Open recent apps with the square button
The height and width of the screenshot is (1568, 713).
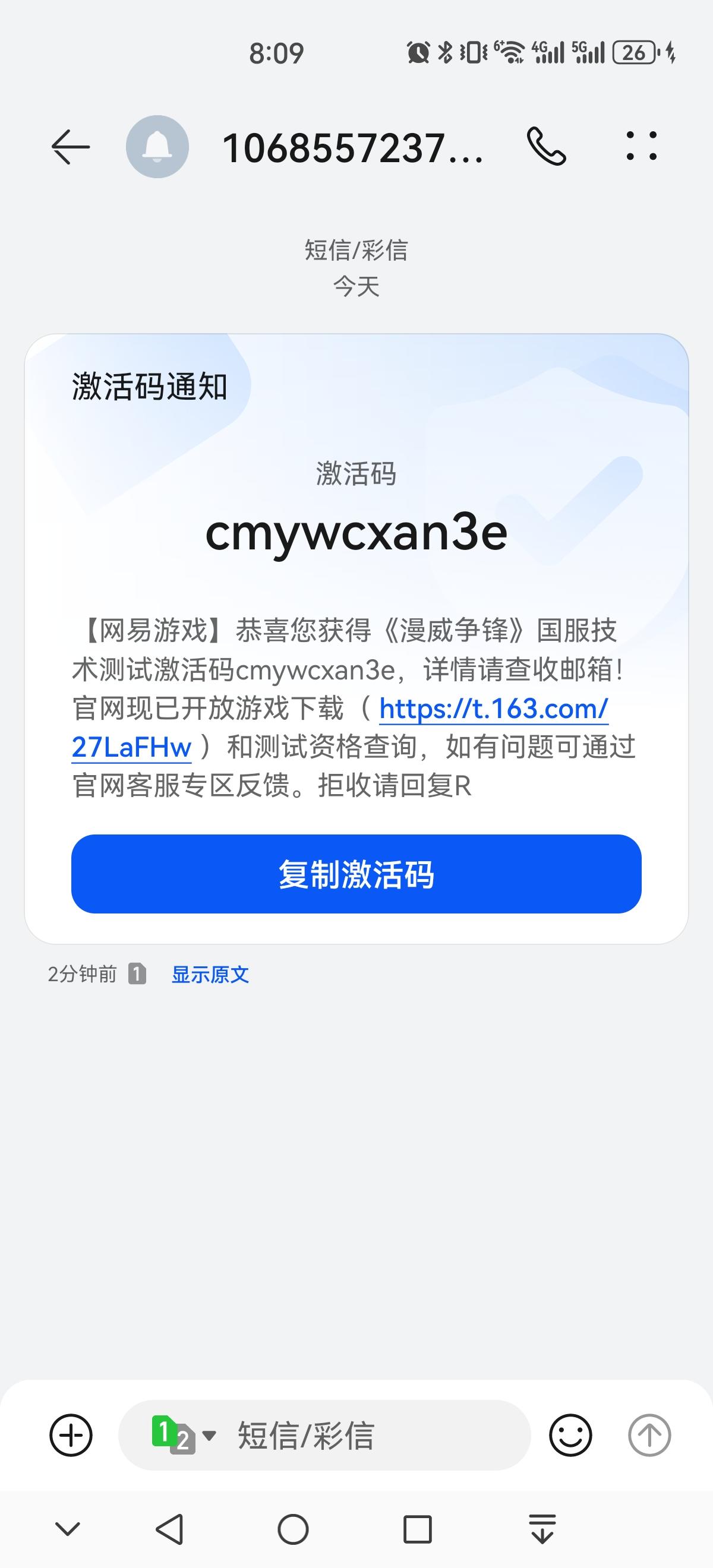tap(418, 1528)
